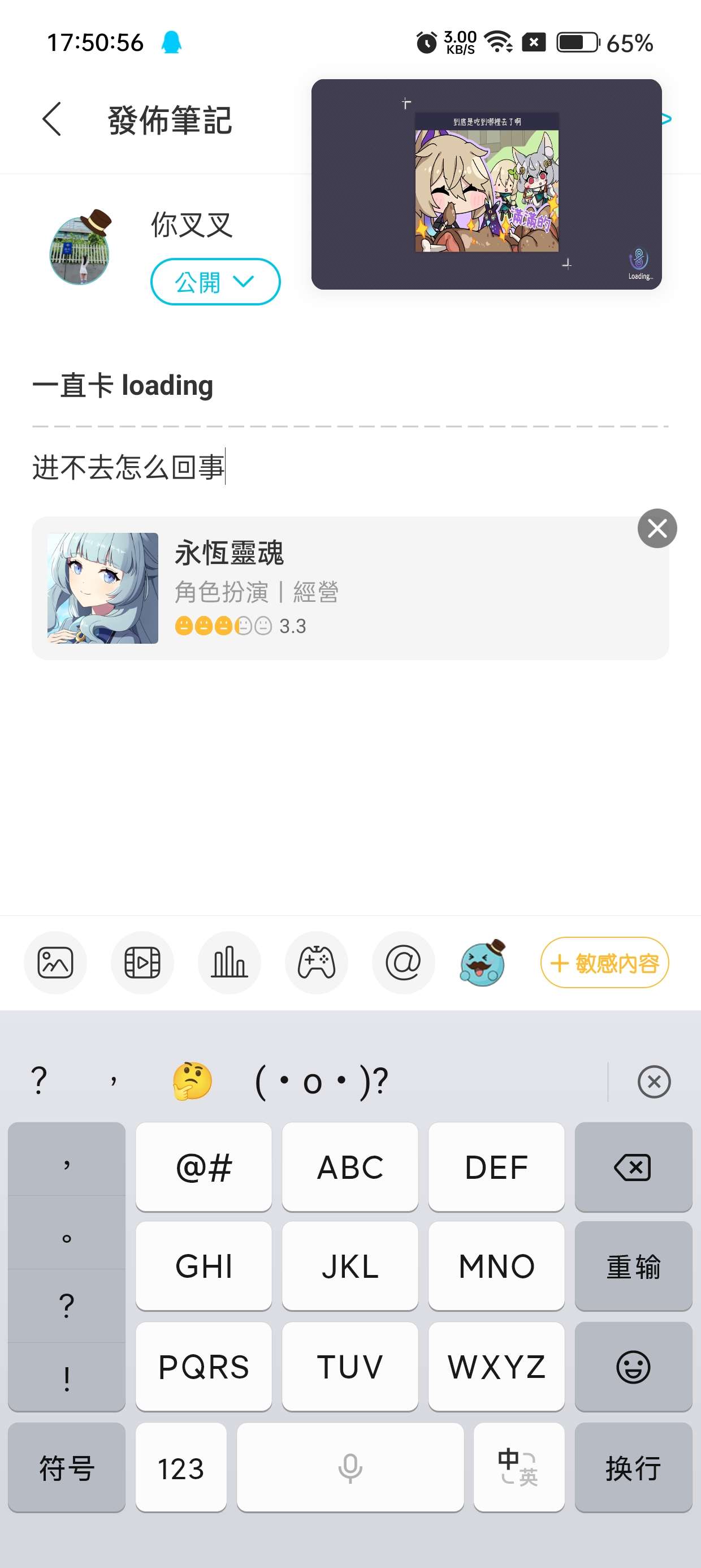This screenshot has height=1568, width=701.
Task: Tap the game controller icon to attach a game
Action: tap(317, 962)
